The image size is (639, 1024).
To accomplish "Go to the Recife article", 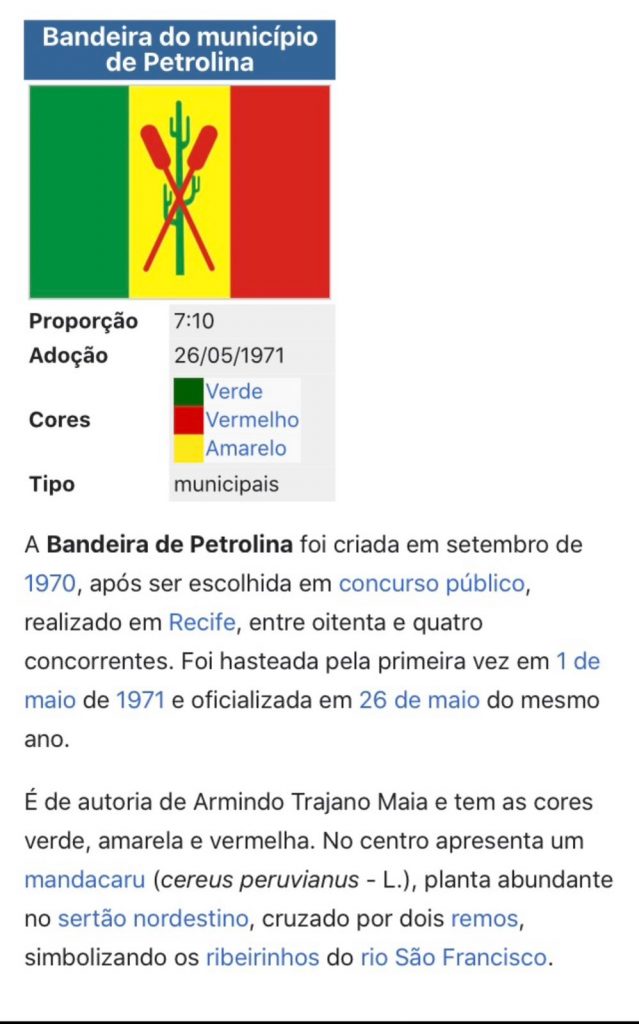I will (202, 622).
